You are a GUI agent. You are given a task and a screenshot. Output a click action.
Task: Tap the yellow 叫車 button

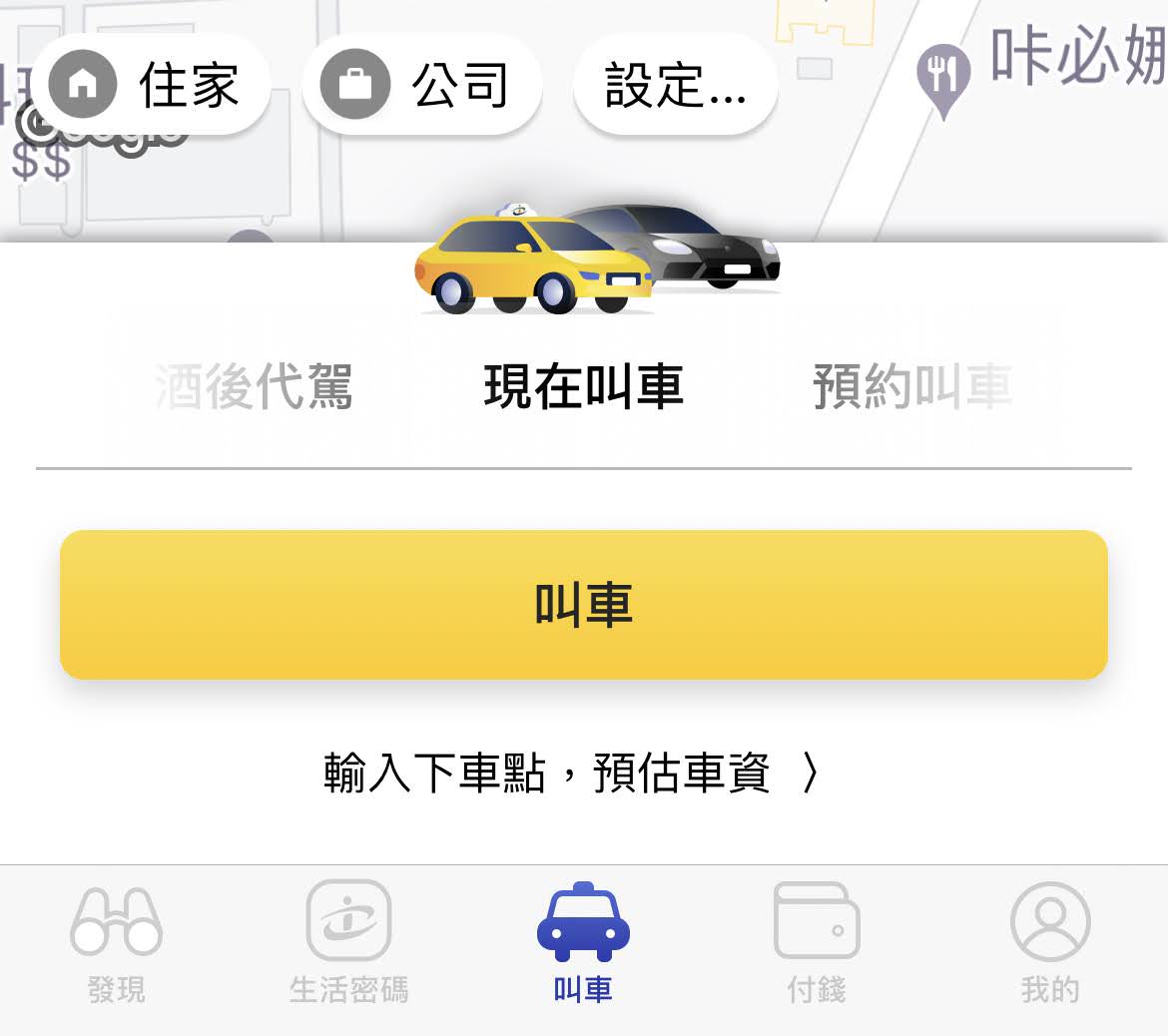(583, 605)
